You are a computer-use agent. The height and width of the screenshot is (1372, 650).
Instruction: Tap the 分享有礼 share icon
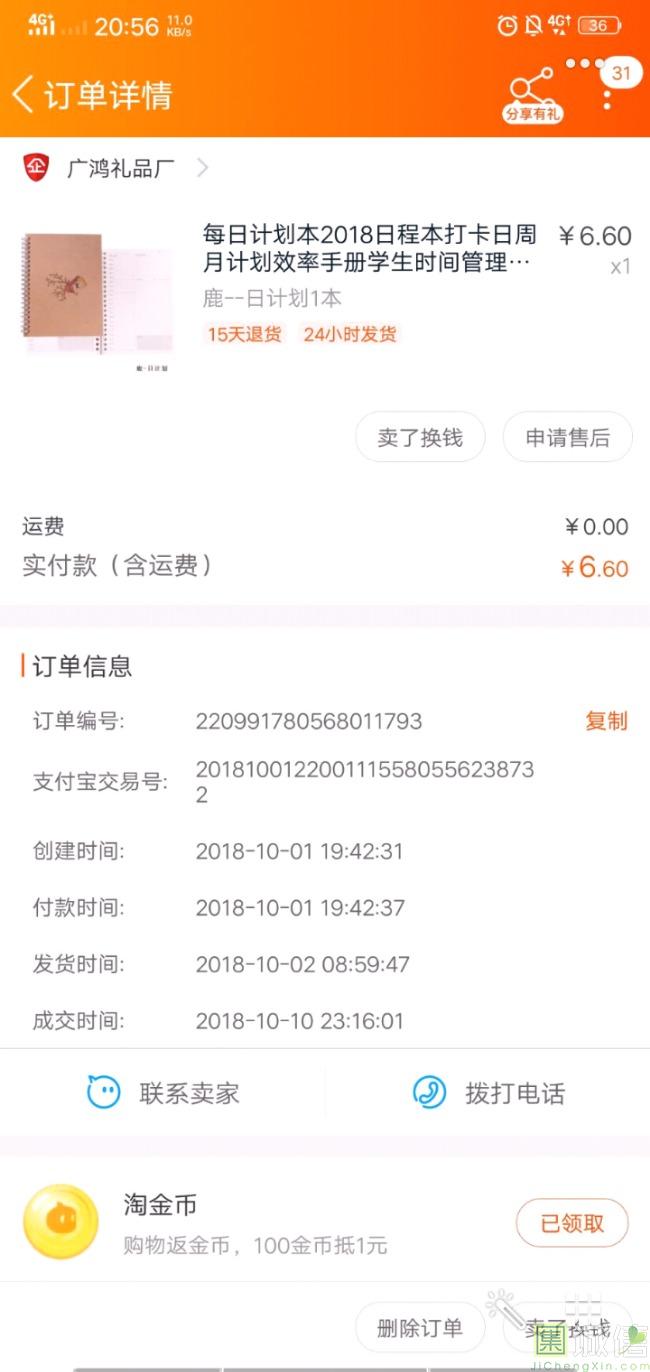(x=532, y=96)
